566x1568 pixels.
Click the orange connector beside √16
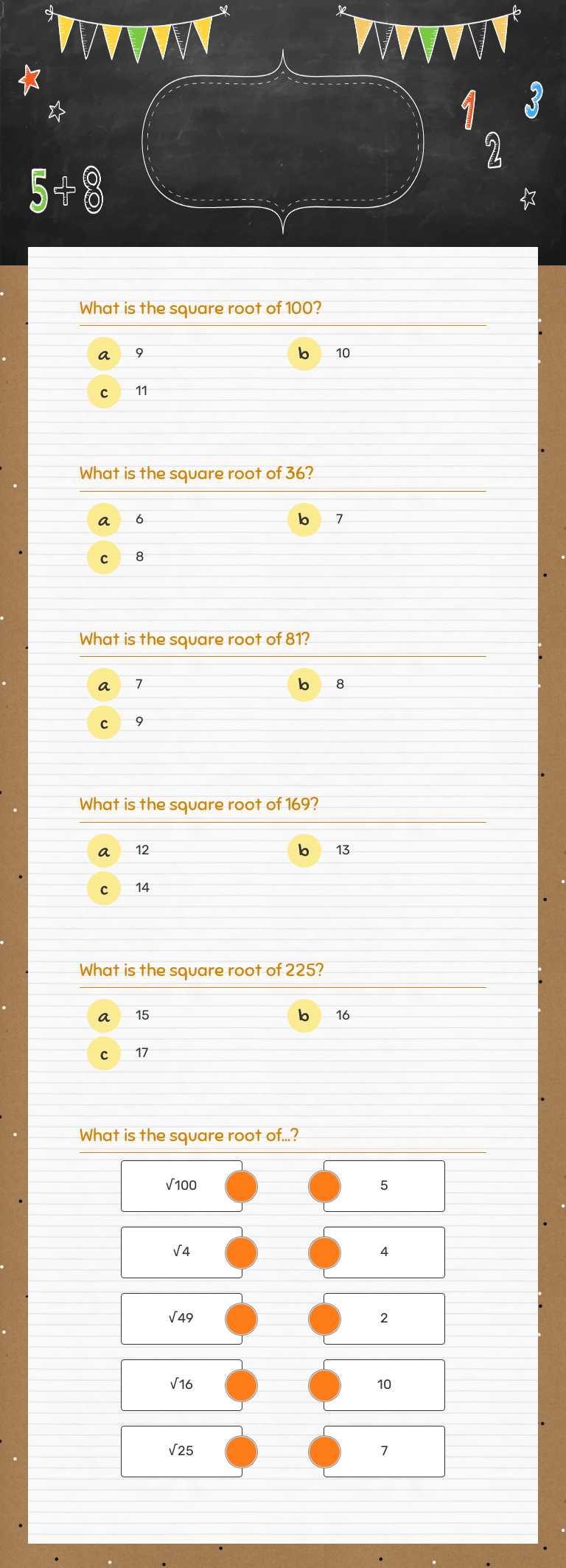point(240,1384)
